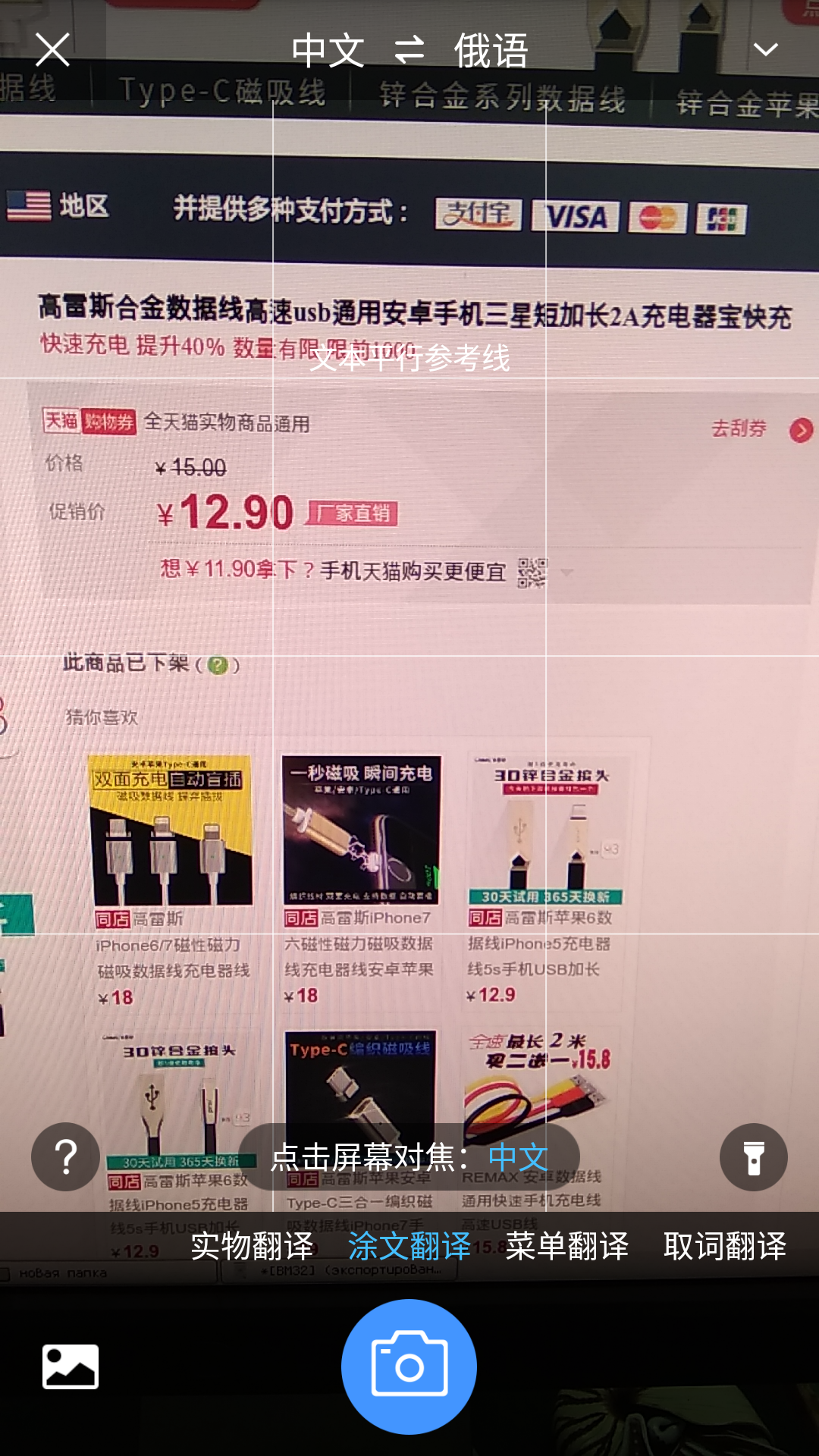819x1456 pixels.
Task: Switch to 实物翻译 mode
Action: (x=252, y=1246)
